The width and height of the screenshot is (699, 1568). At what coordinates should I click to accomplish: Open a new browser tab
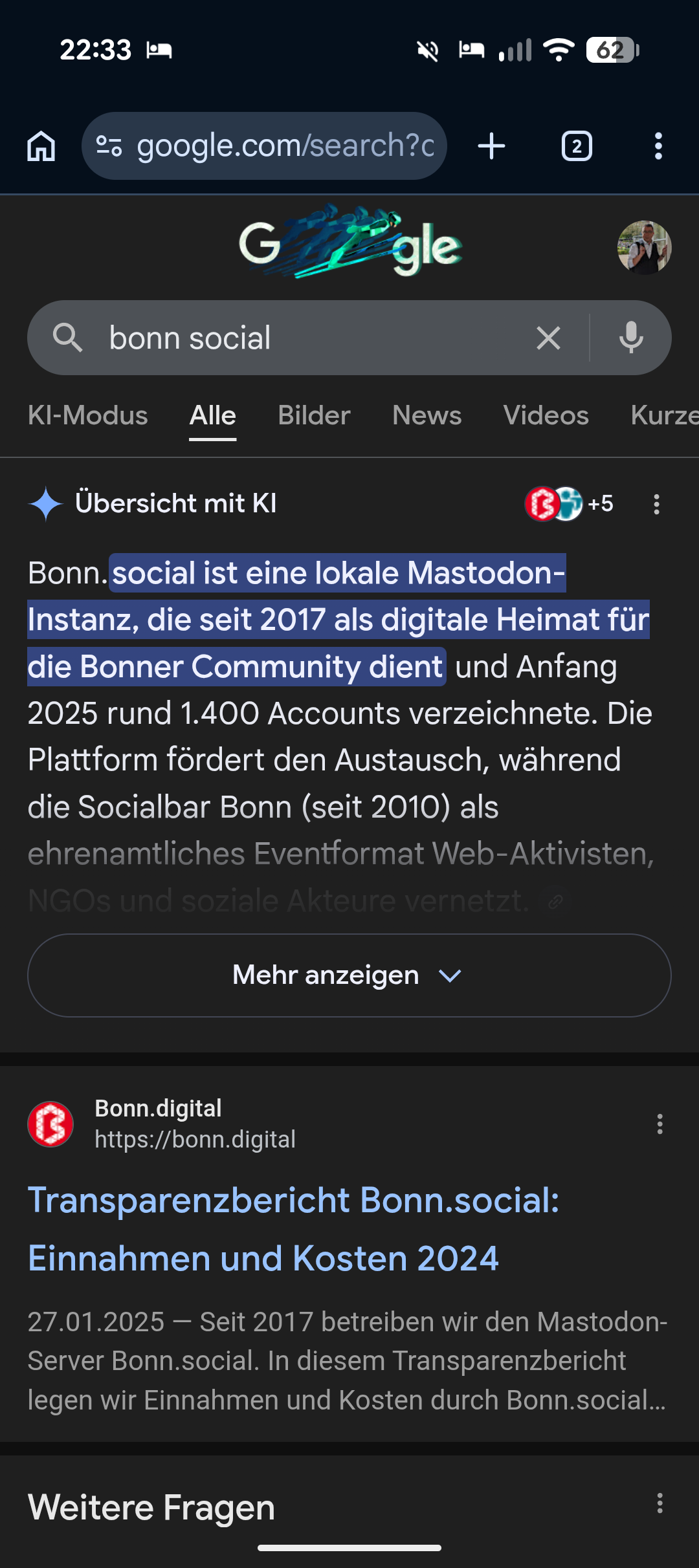tap(491, 146)
